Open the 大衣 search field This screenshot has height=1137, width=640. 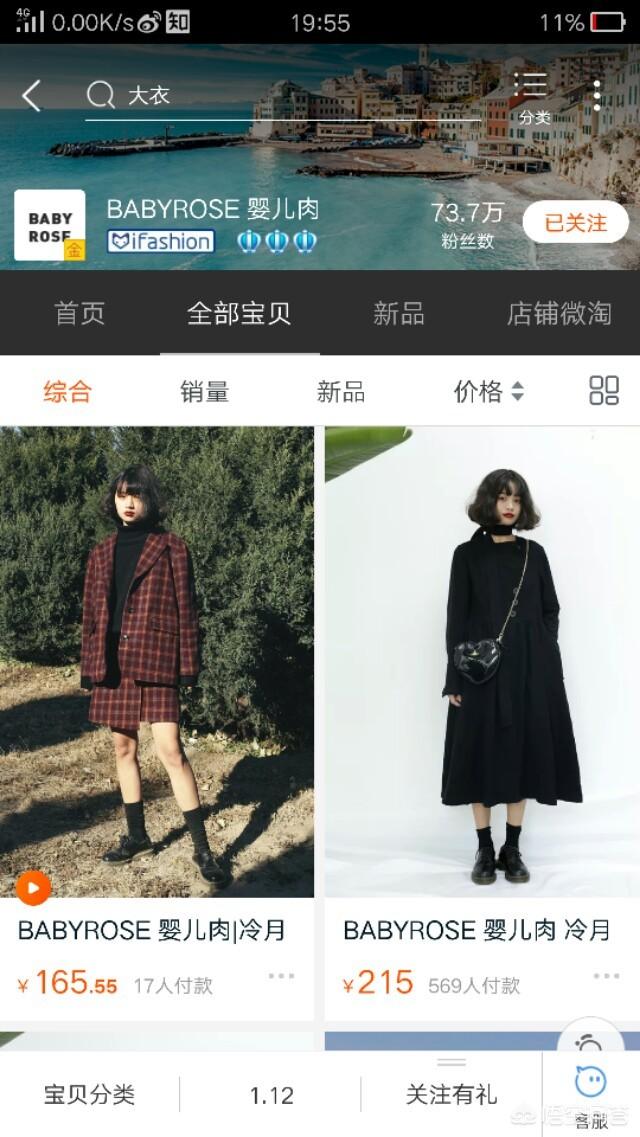pyautogui.click(x=283, y=96)
